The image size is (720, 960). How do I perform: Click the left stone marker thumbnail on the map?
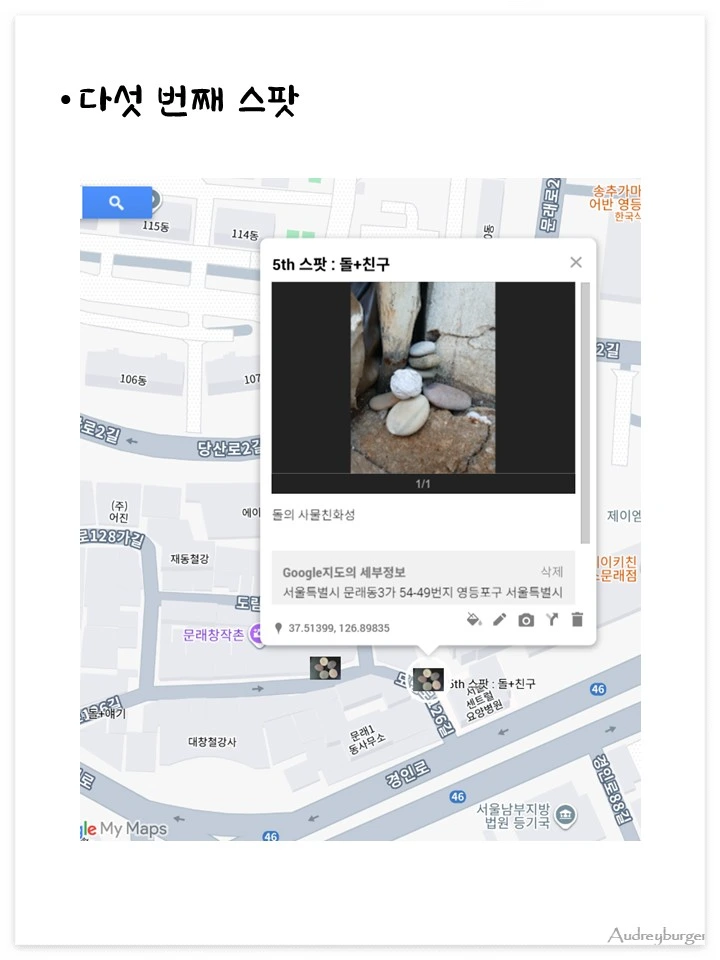(325, 667)
